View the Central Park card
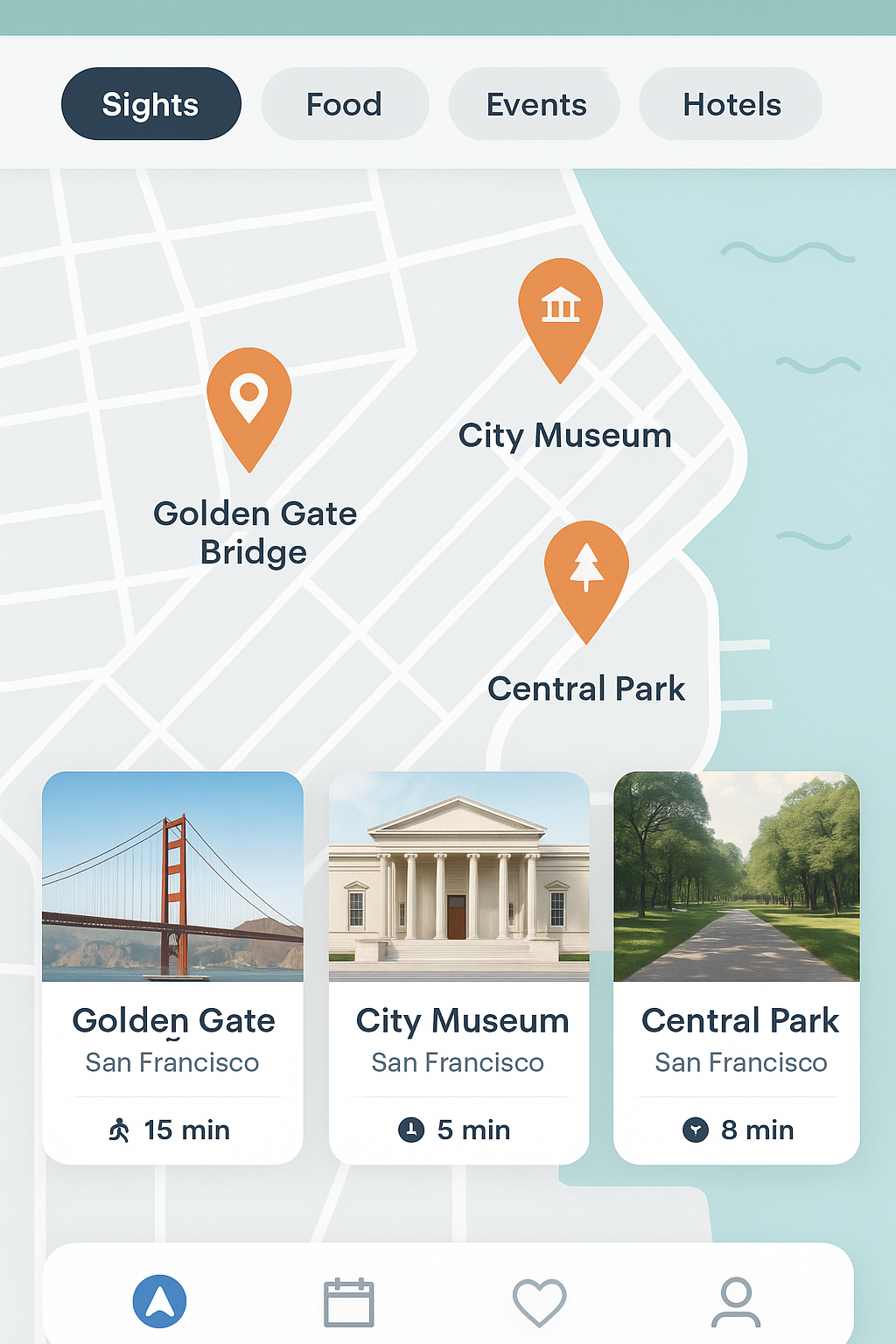This screenshot has height=1344, width=896. pyautogui.click(x=737, y=967)
